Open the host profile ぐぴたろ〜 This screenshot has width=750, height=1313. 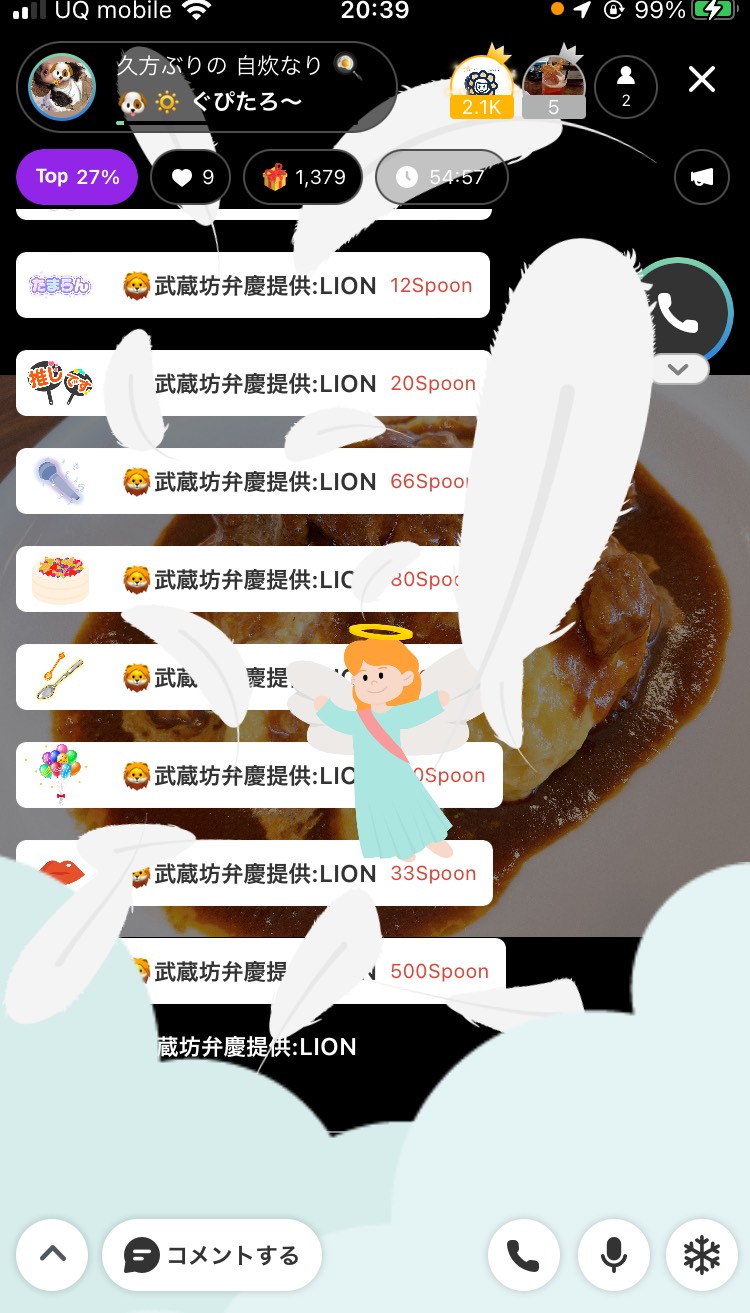[62, 87]
